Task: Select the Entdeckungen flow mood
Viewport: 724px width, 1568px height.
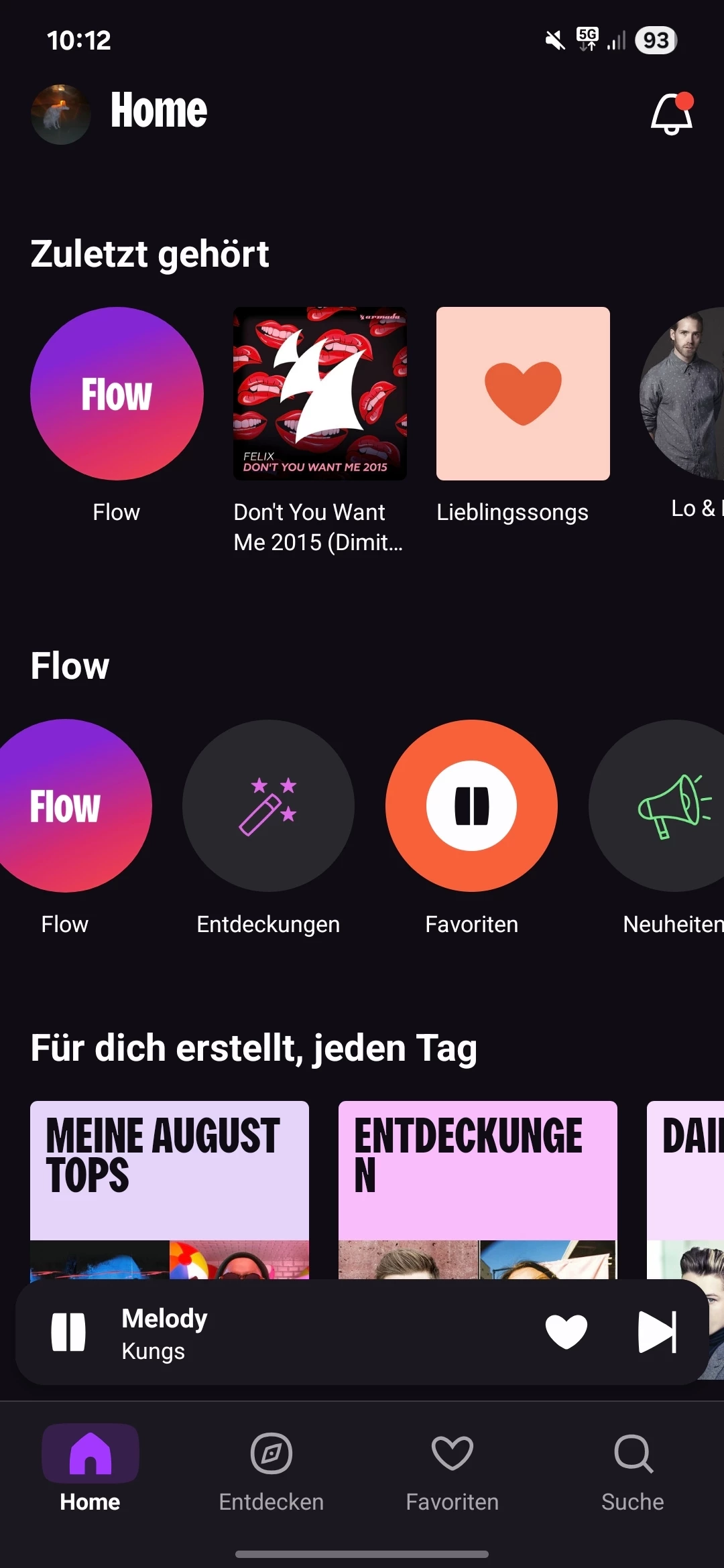Action: [x=268, y=805]
